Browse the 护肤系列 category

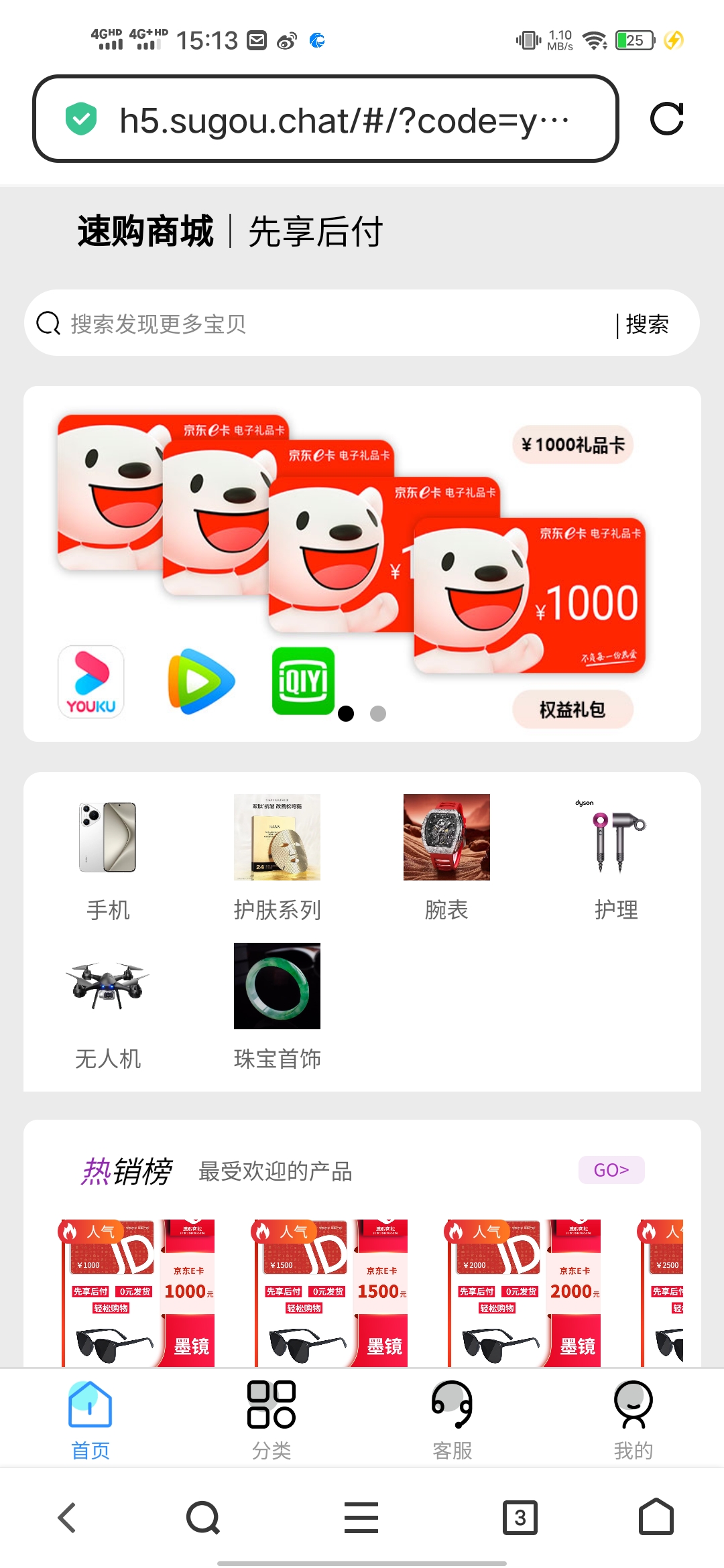(277, 858)
